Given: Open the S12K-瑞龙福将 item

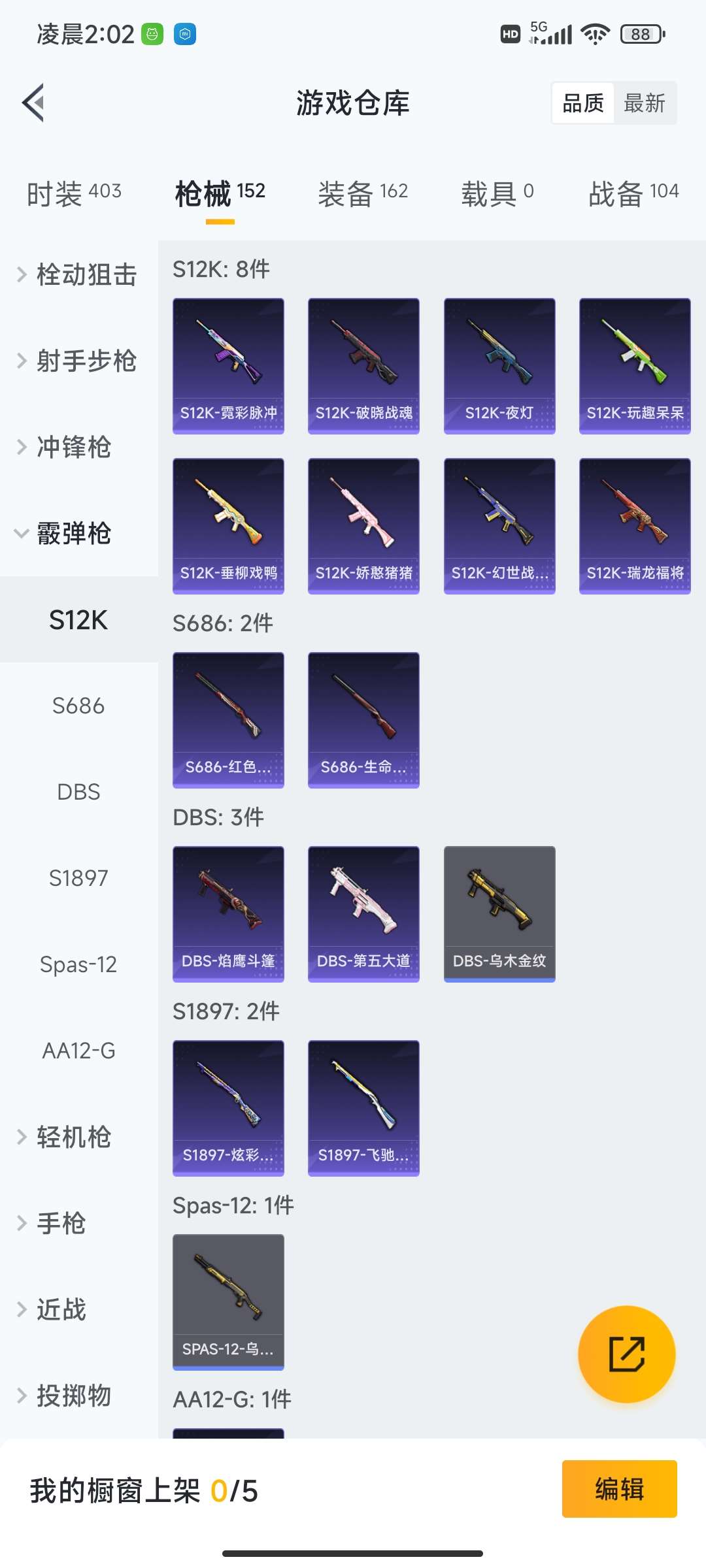Looking at the screenshot, I should pos(635,526).
